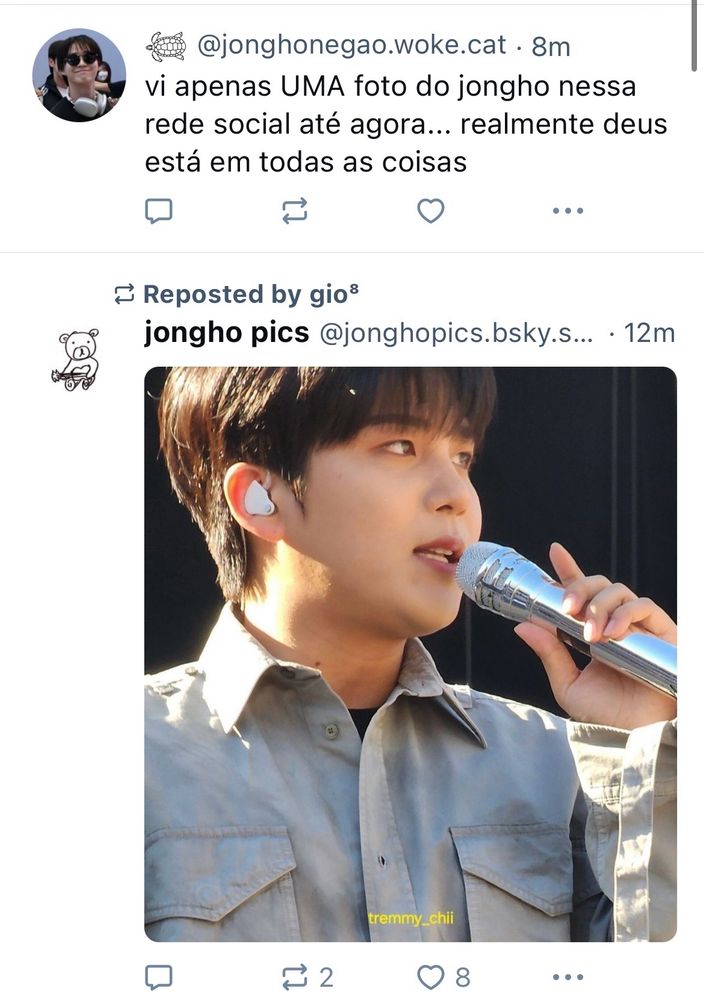Repost jonghonegao.woke.cat's post

(x=295, y=211)
